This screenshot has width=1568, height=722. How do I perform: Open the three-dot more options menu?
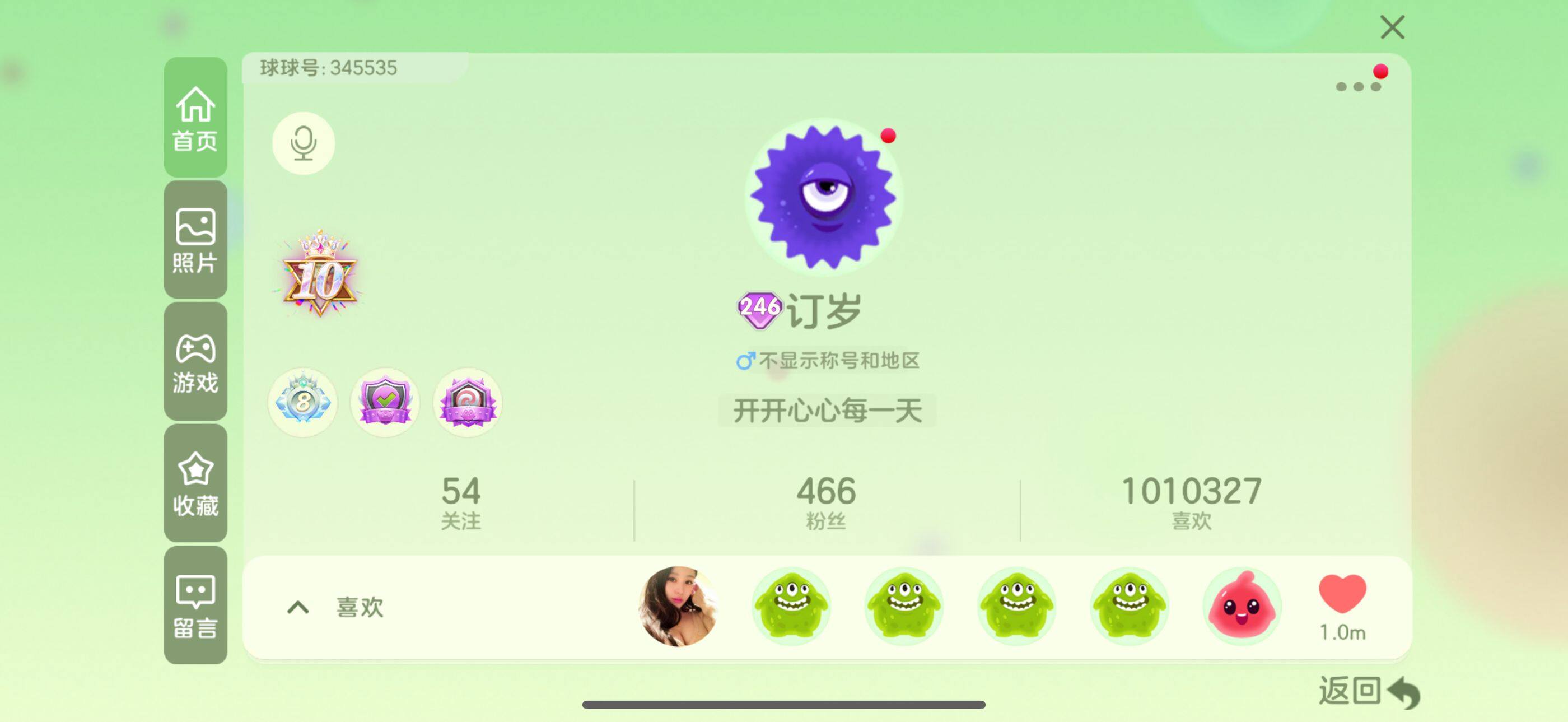1357,86
